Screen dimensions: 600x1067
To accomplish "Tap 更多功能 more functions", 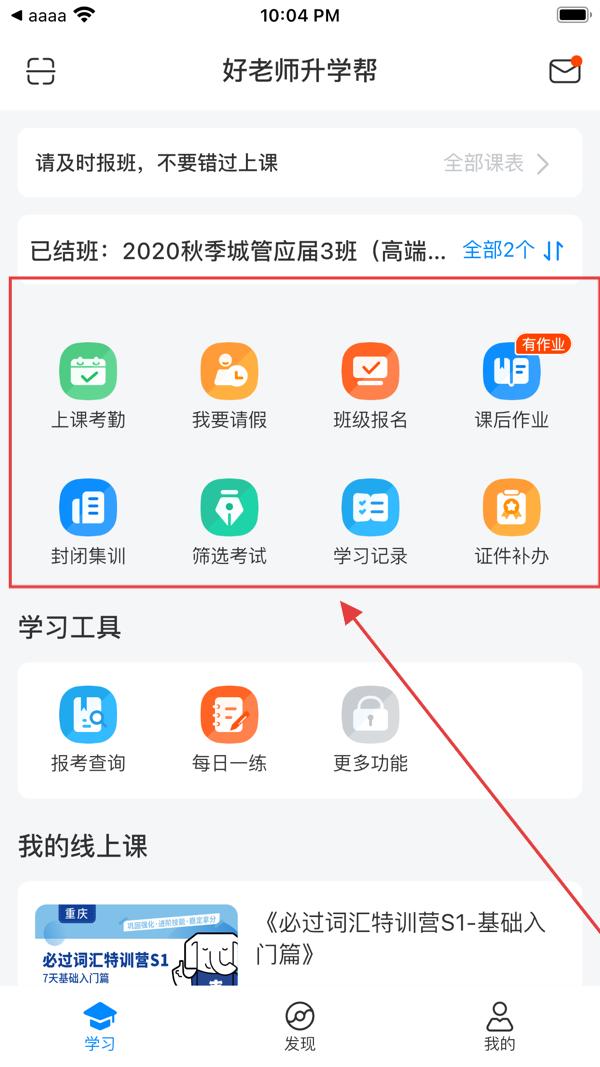I will (x=370, y=729).
